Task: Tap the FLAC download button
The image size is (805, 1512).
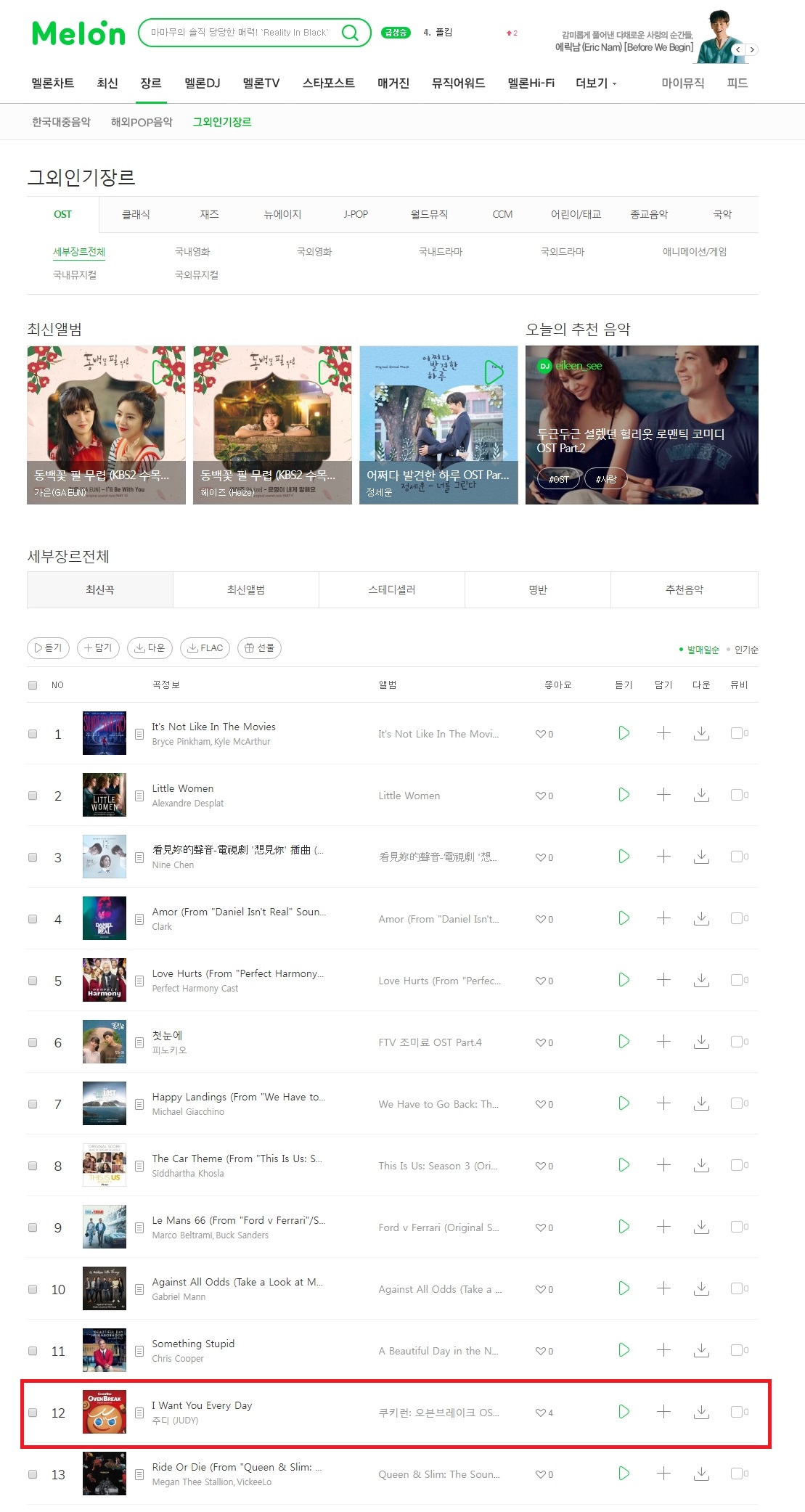Action: coord(205,647)
